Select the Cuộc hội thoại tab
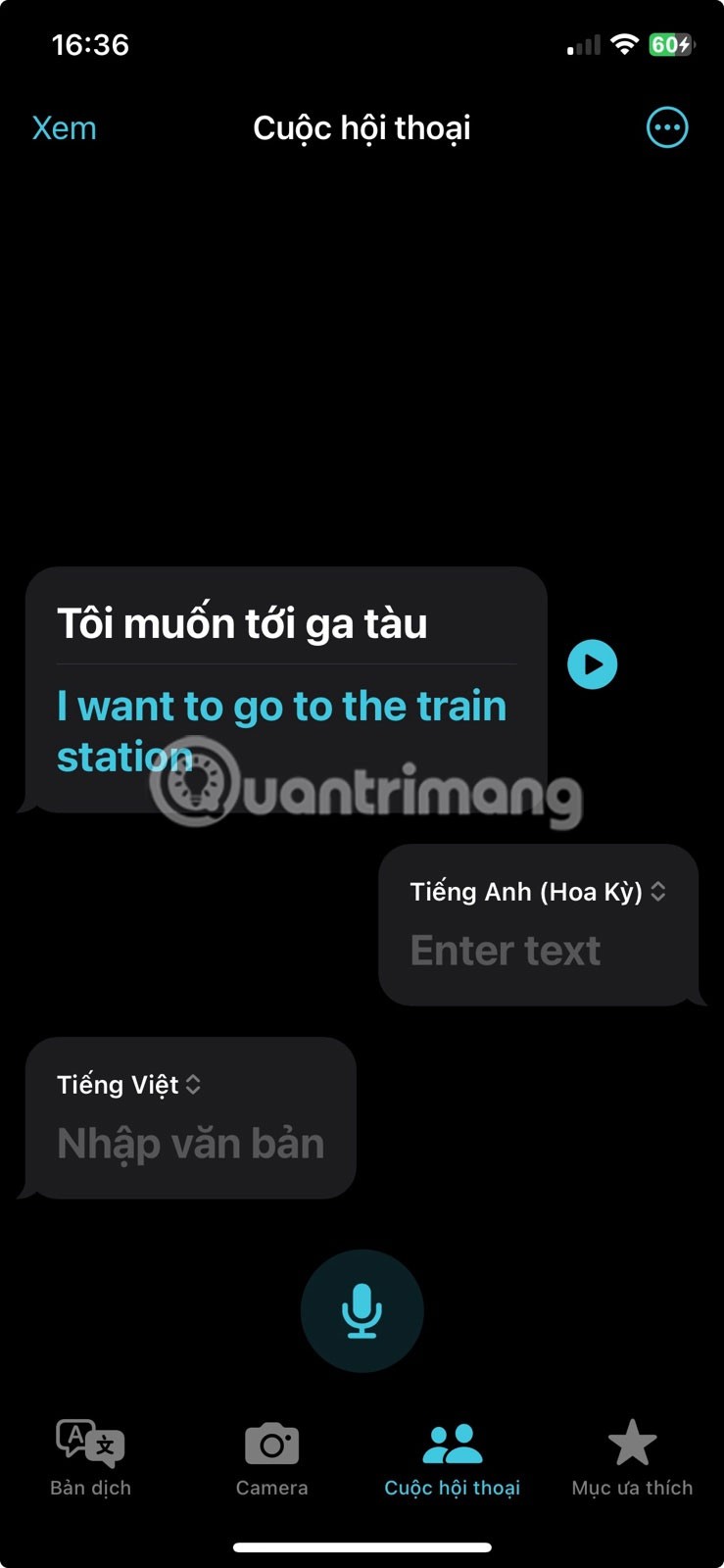 [x=452, y=1458]
